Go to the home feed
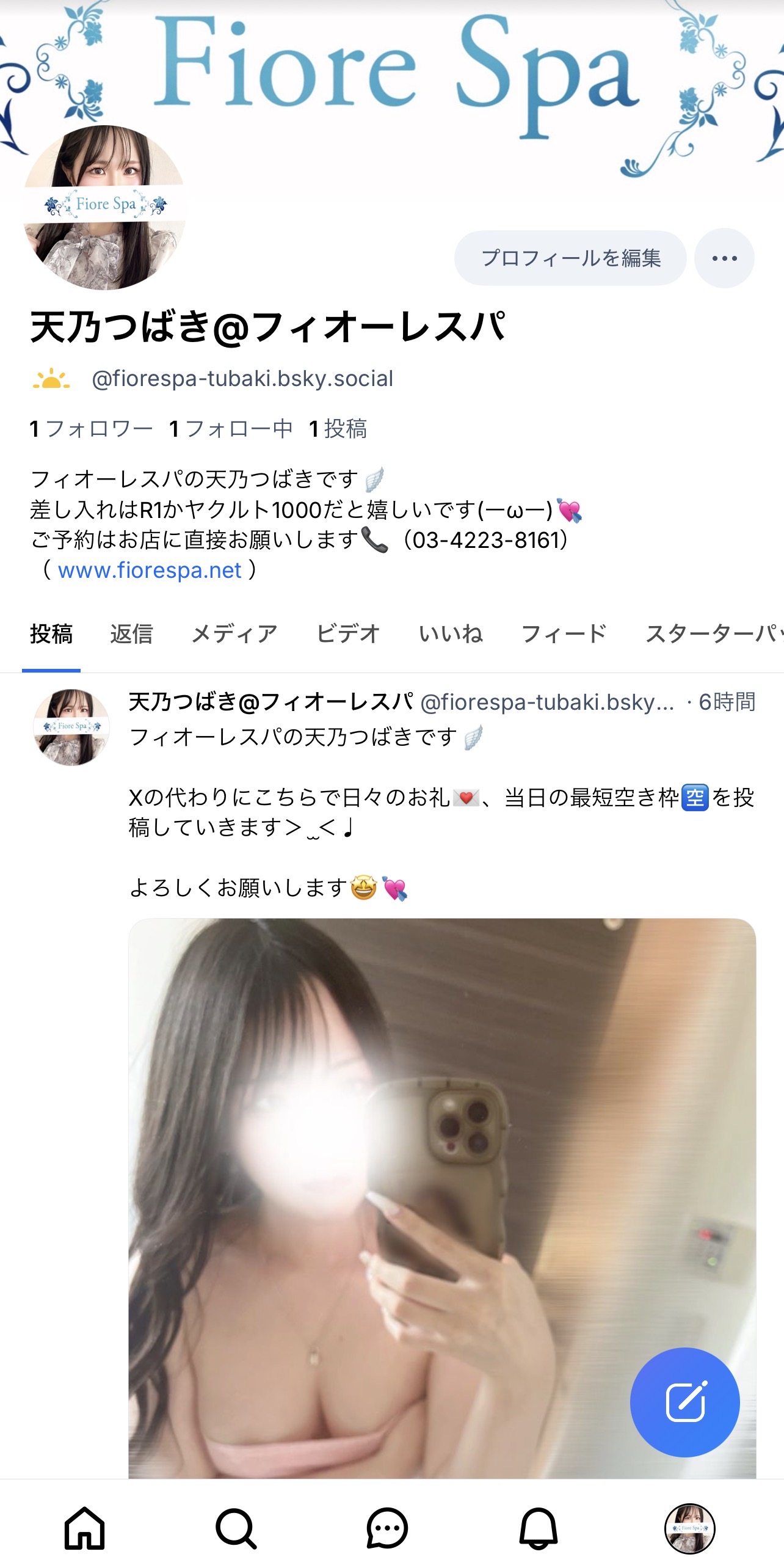 click(x=84, y=1528)
